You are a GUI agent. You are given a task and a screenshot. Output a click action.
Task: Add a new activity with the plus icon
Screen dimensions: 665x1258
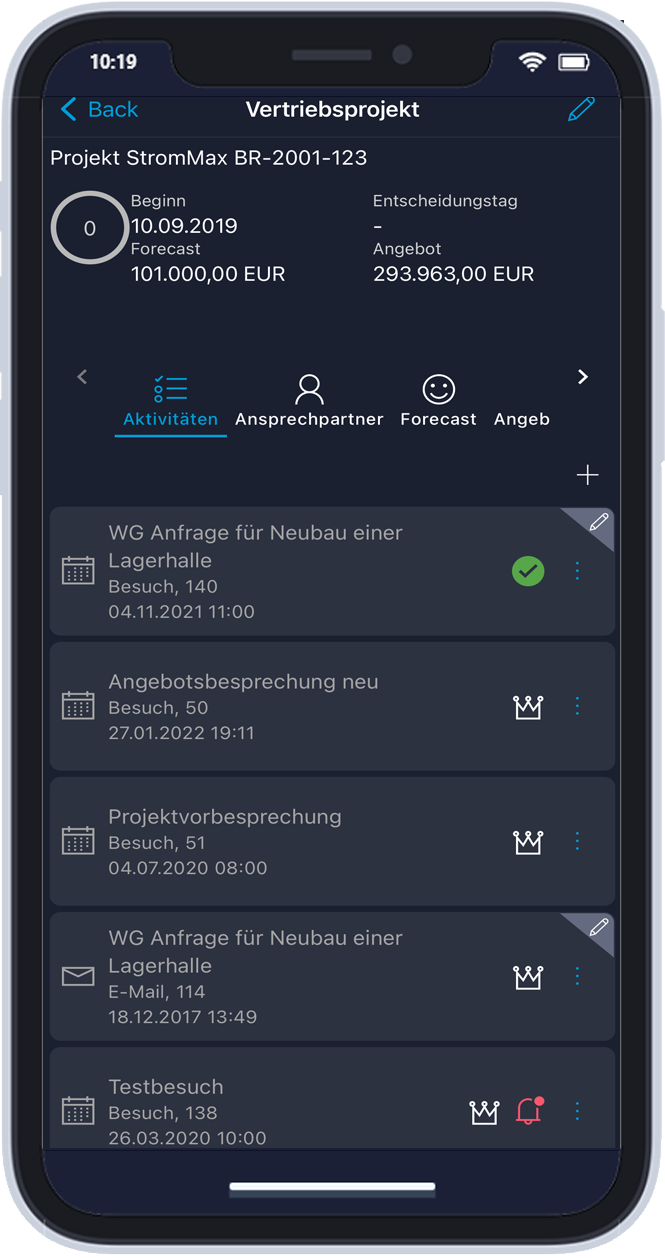(x=588, y=475)
